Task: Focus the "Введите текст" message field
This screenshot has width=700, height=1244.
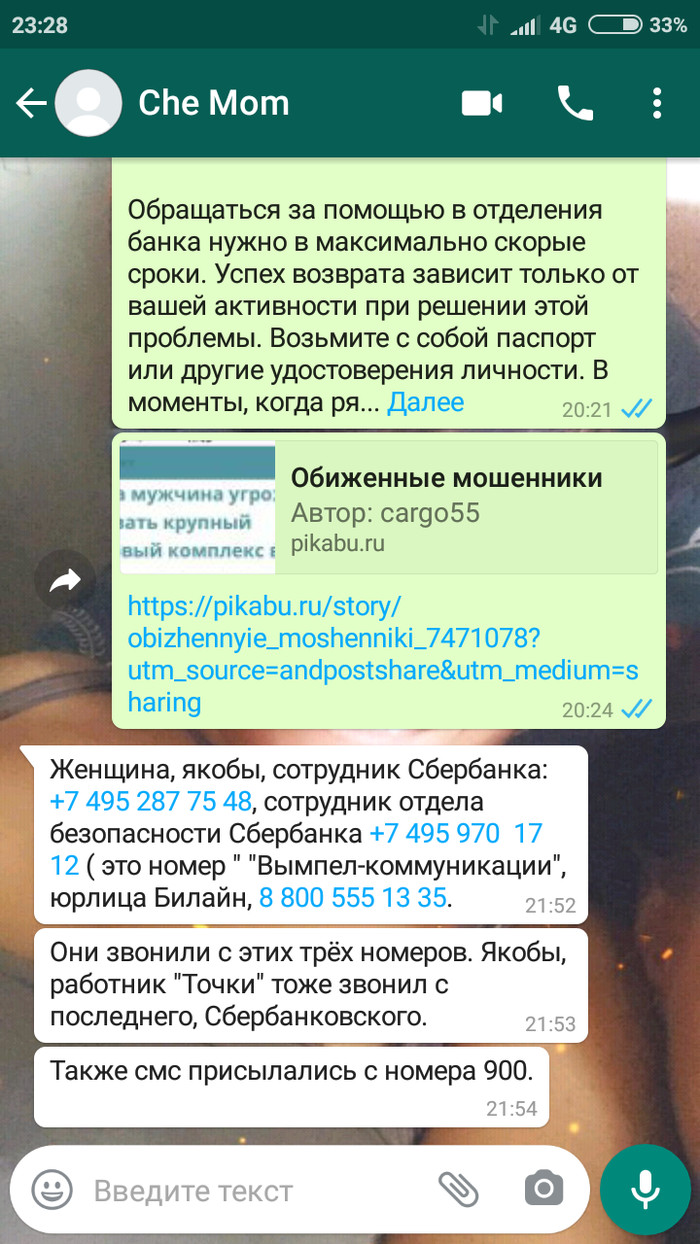Action: click(250, 1191)
